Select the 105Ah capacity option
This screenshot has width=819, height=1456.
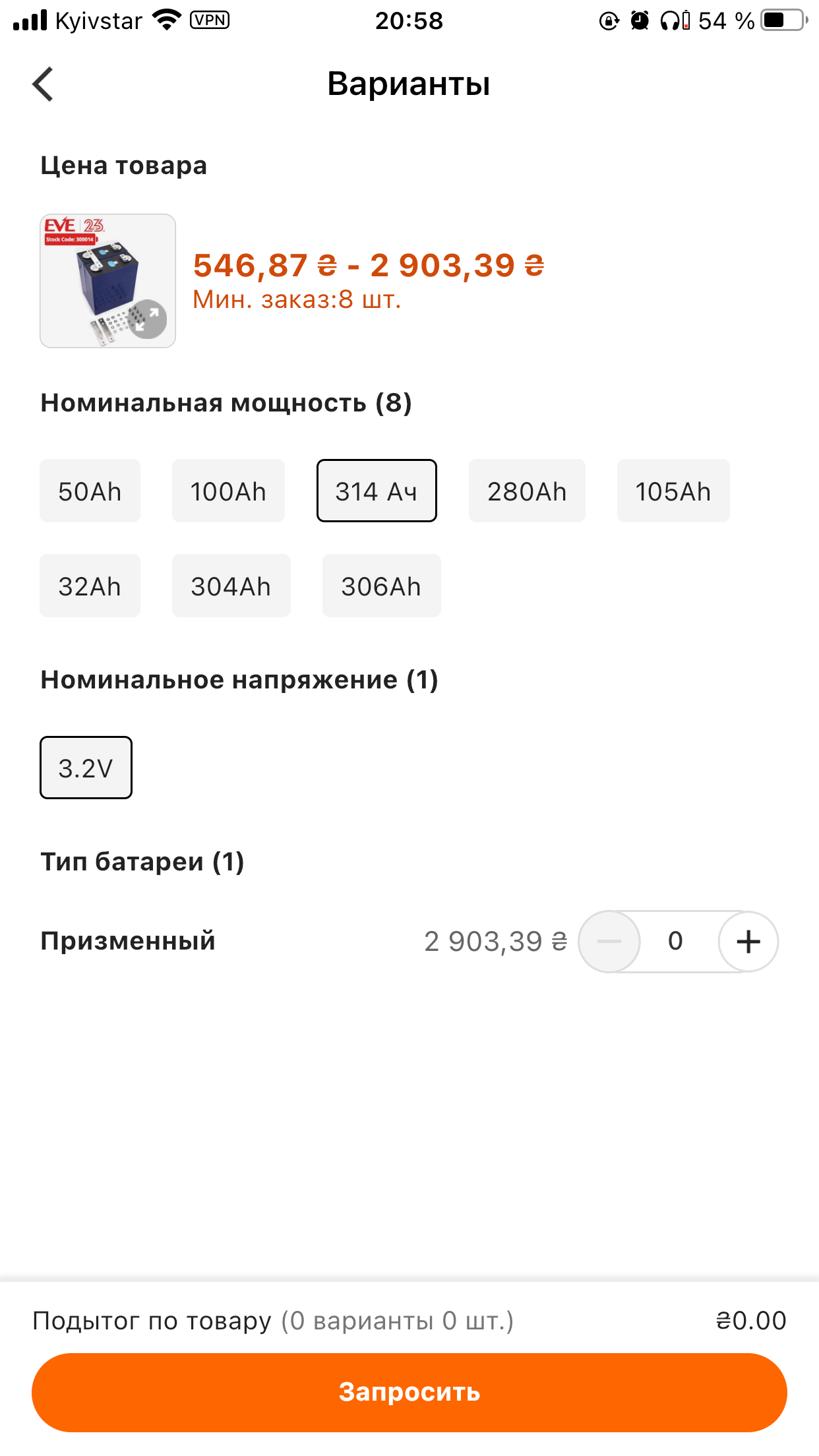tap(673, 491)
